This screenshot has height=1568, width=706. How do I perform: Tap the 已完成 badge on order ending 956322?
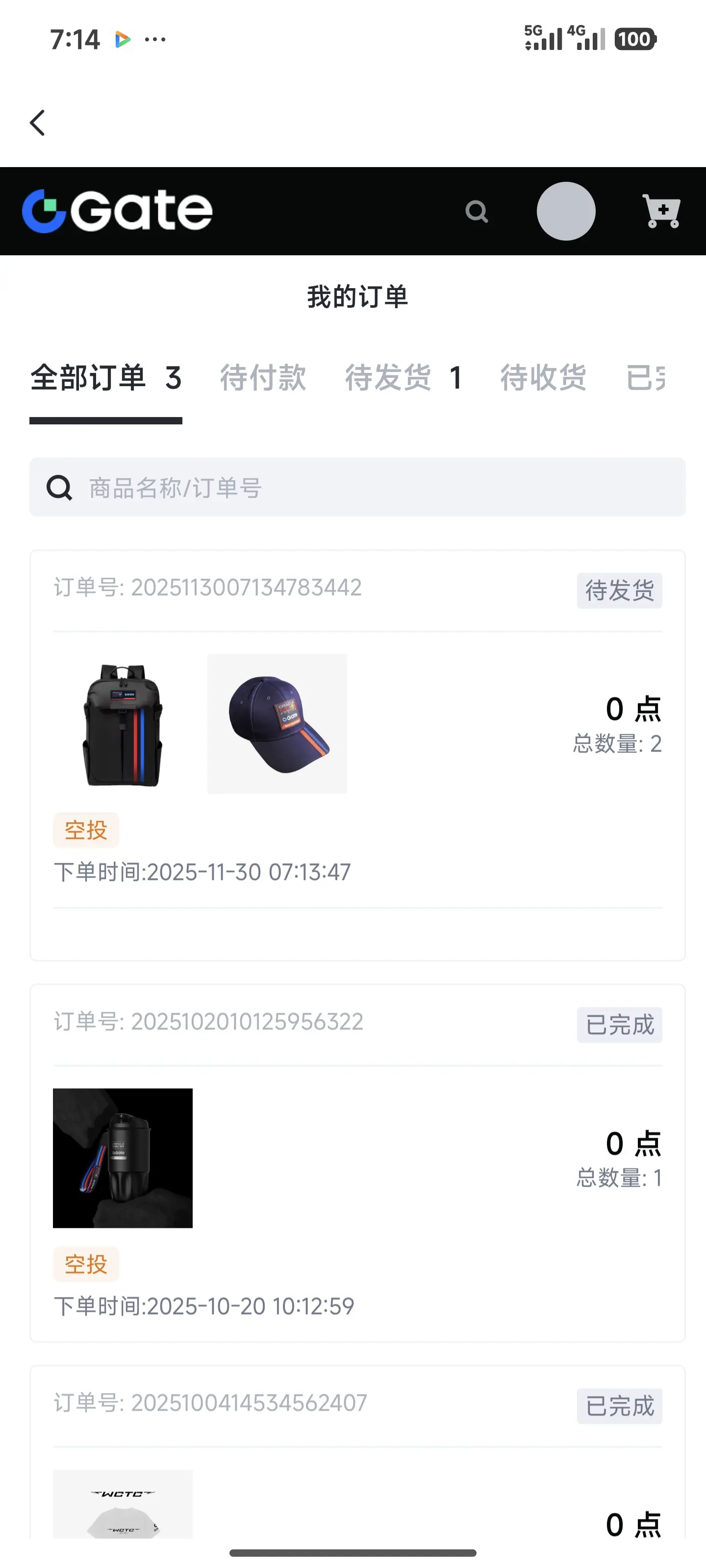[x=619, y=1025]
